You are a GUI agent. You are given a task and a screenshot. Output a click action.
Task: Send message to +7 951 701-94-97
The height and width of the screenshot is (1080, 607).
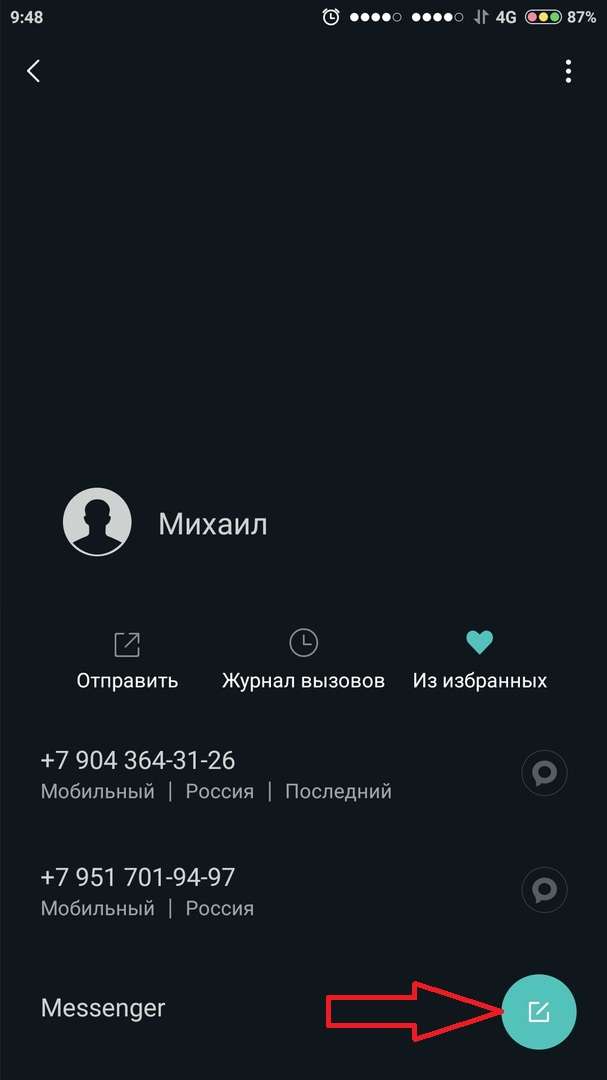point(544,890)
